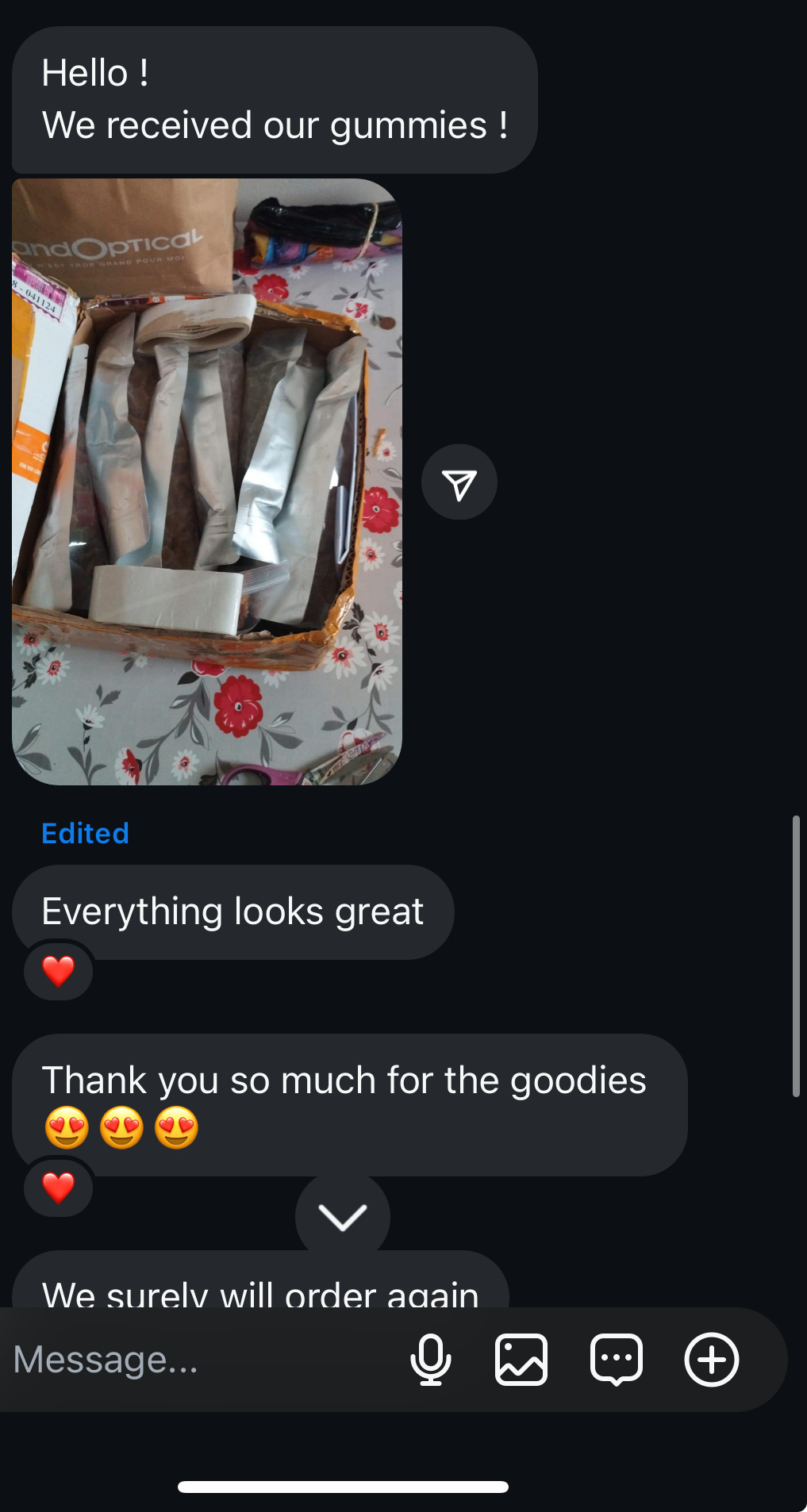Open the sticker and GIF bubble icon
Viewport: 807px width, 1512px height.
617,1360
